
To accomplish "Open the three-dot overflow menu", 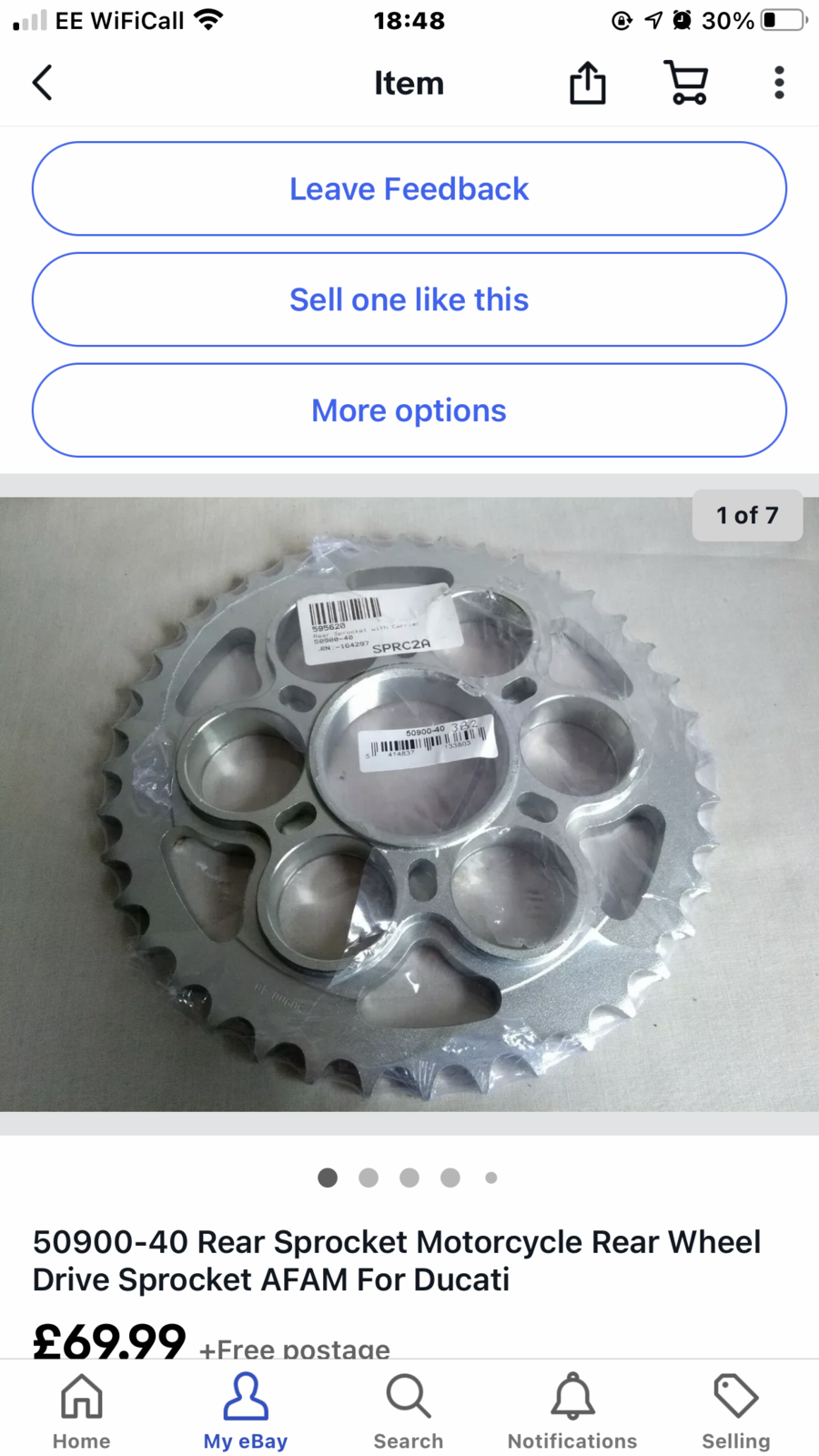I will pyautogui.click(x=779, y=83).
